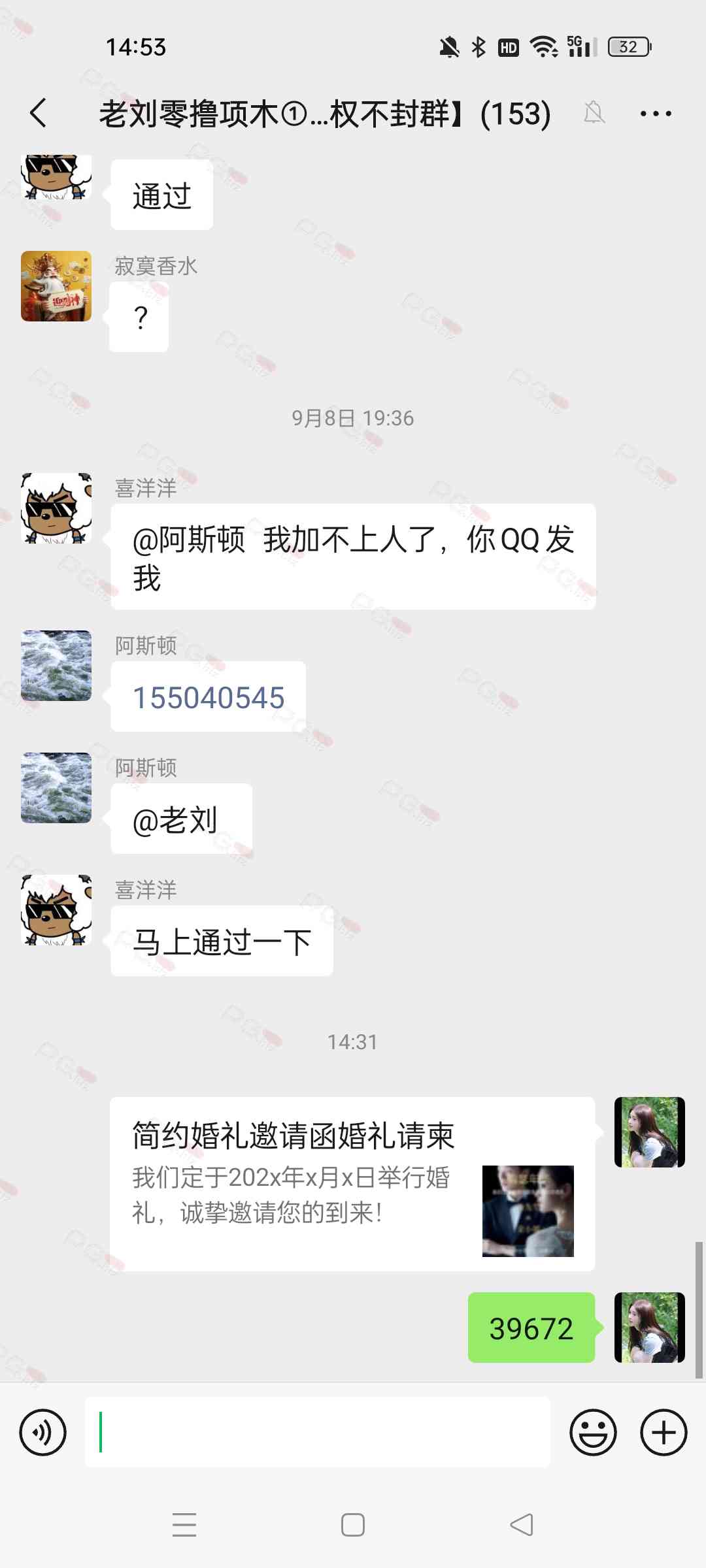The width and height of the screenshot is (706, 1568).
Task: Open 寂寞香水's profile avatar
Action: (x=56, y=286)
